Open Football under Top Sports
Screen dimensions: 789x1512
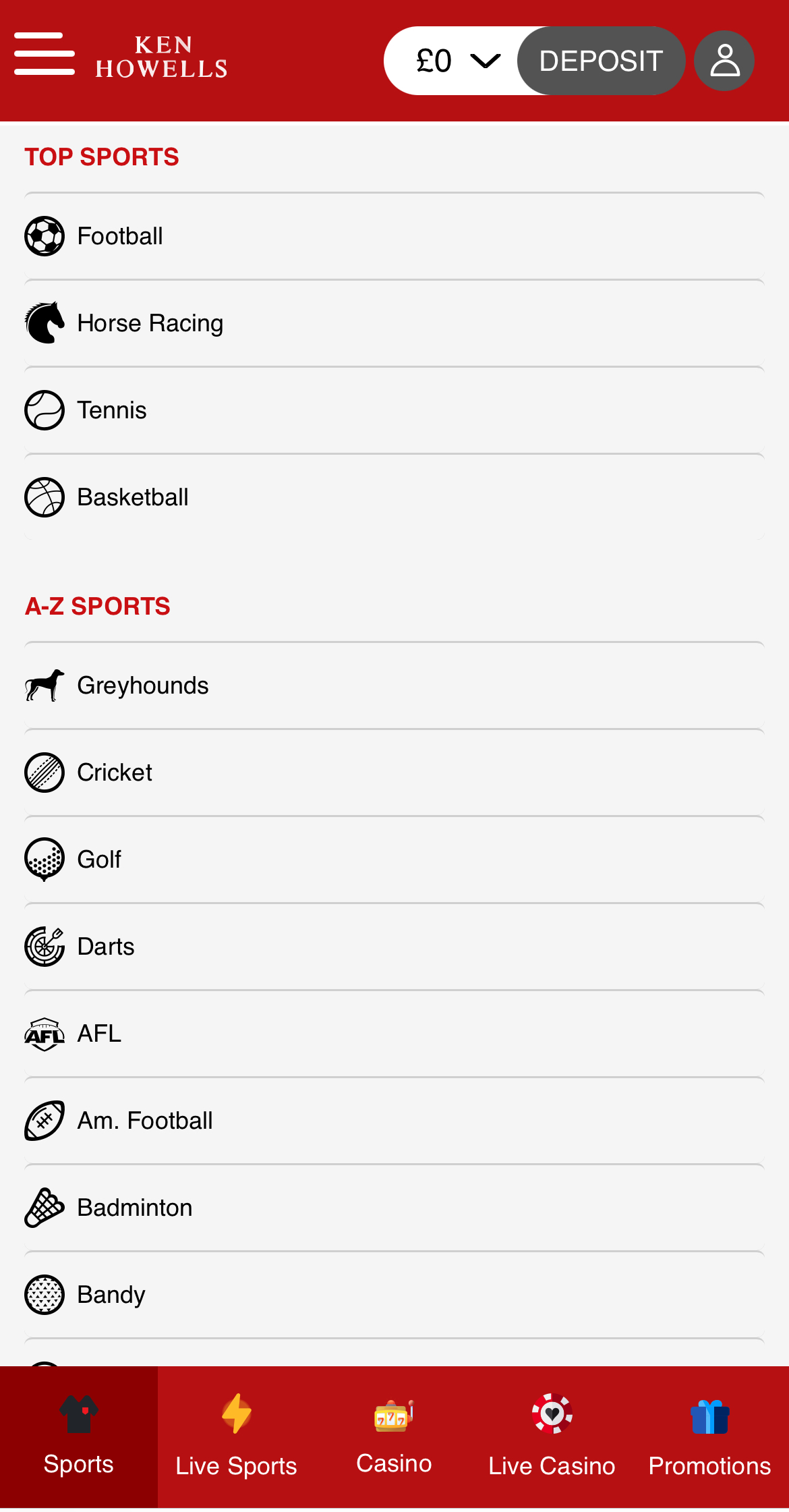(x=120, y=236)
